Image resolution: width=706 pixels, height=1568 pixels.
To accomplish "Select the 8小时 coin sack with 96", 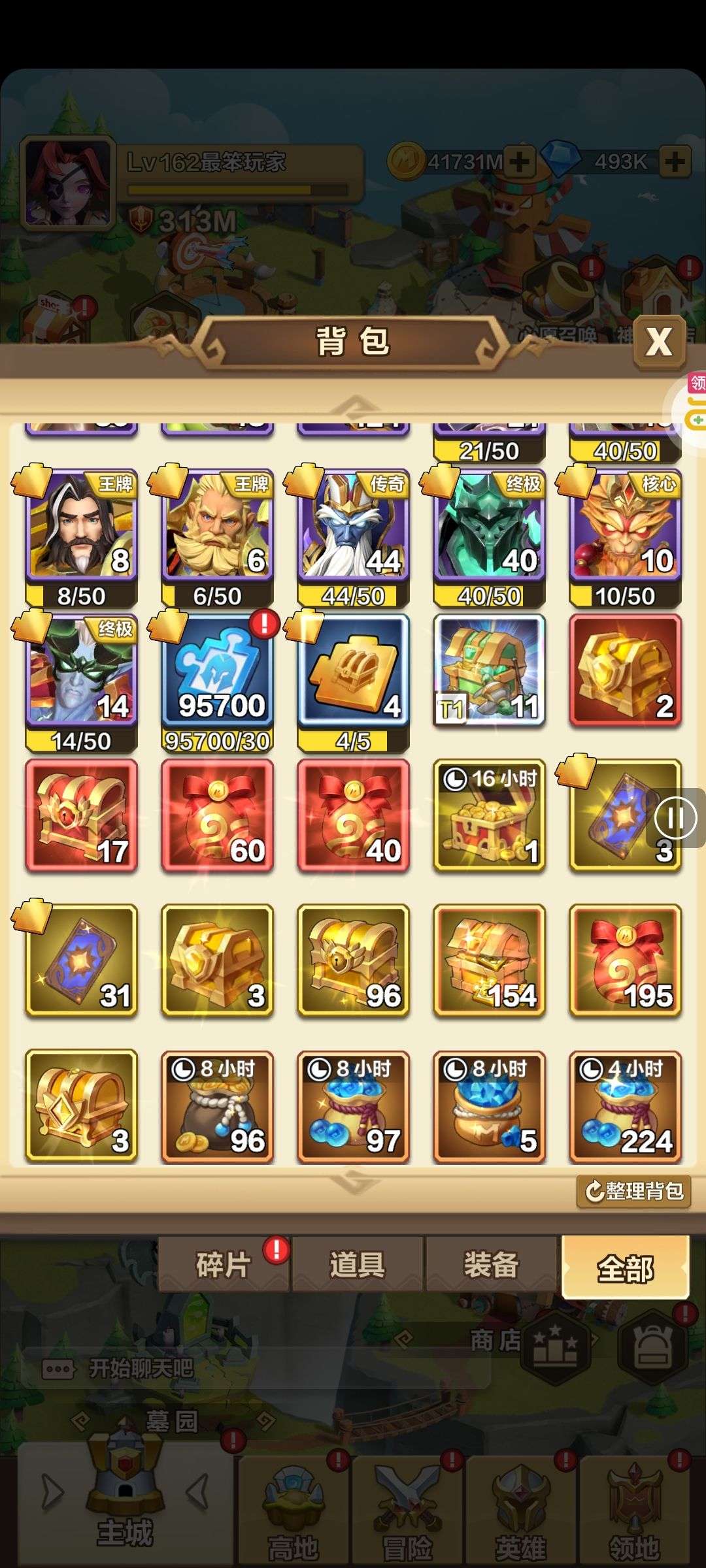I will tap(218, 1106).
